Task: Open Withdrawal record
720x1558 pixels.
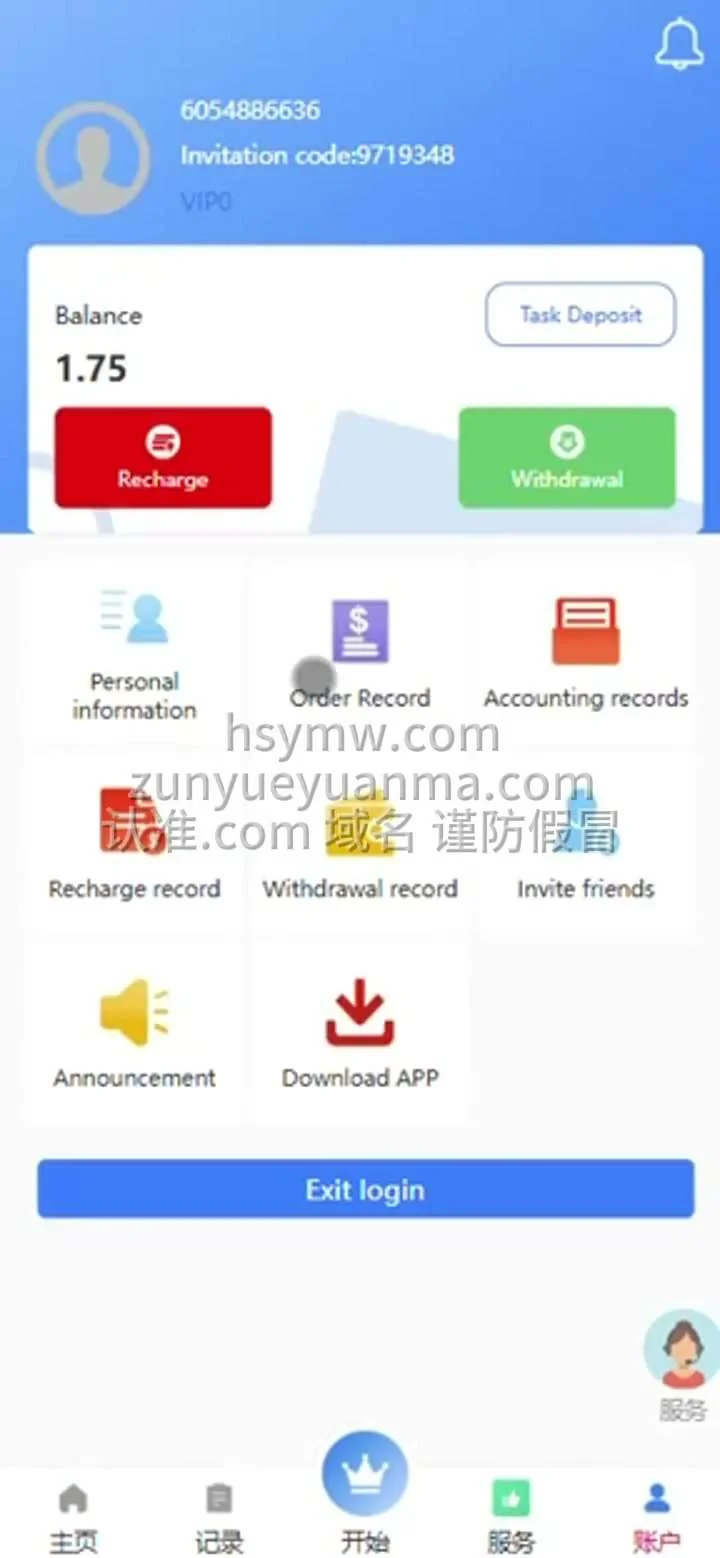Action: tap(360, 845)
